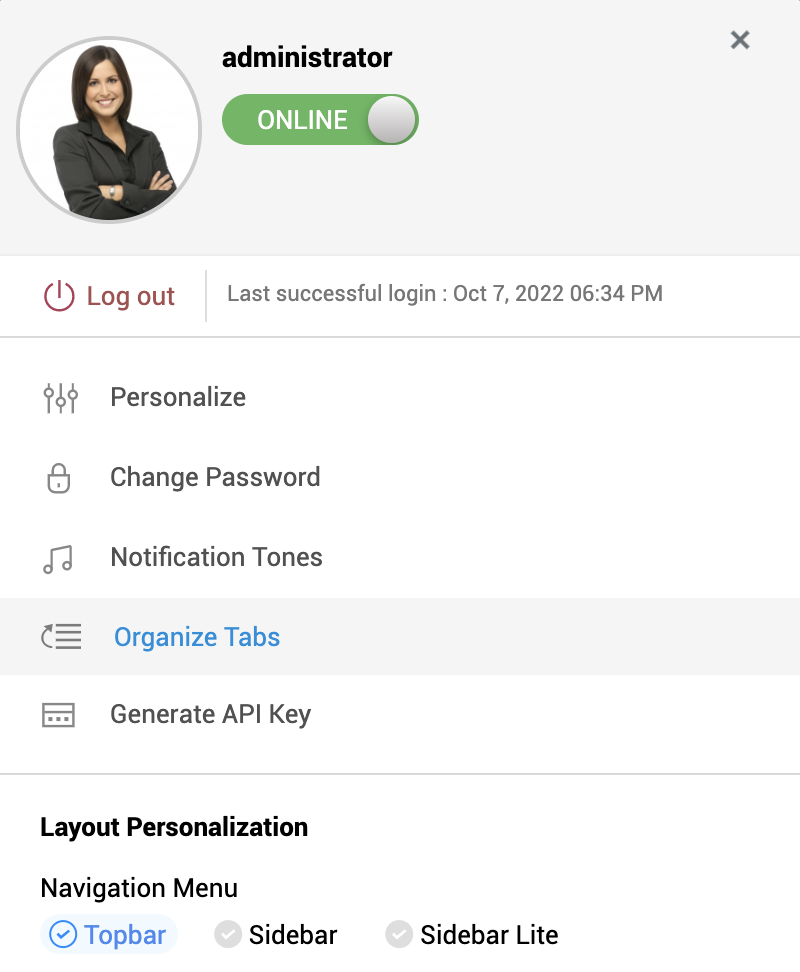Screen dimensions: 800x972
Task: Open Personalize settings
Action: tap(177, 397)
